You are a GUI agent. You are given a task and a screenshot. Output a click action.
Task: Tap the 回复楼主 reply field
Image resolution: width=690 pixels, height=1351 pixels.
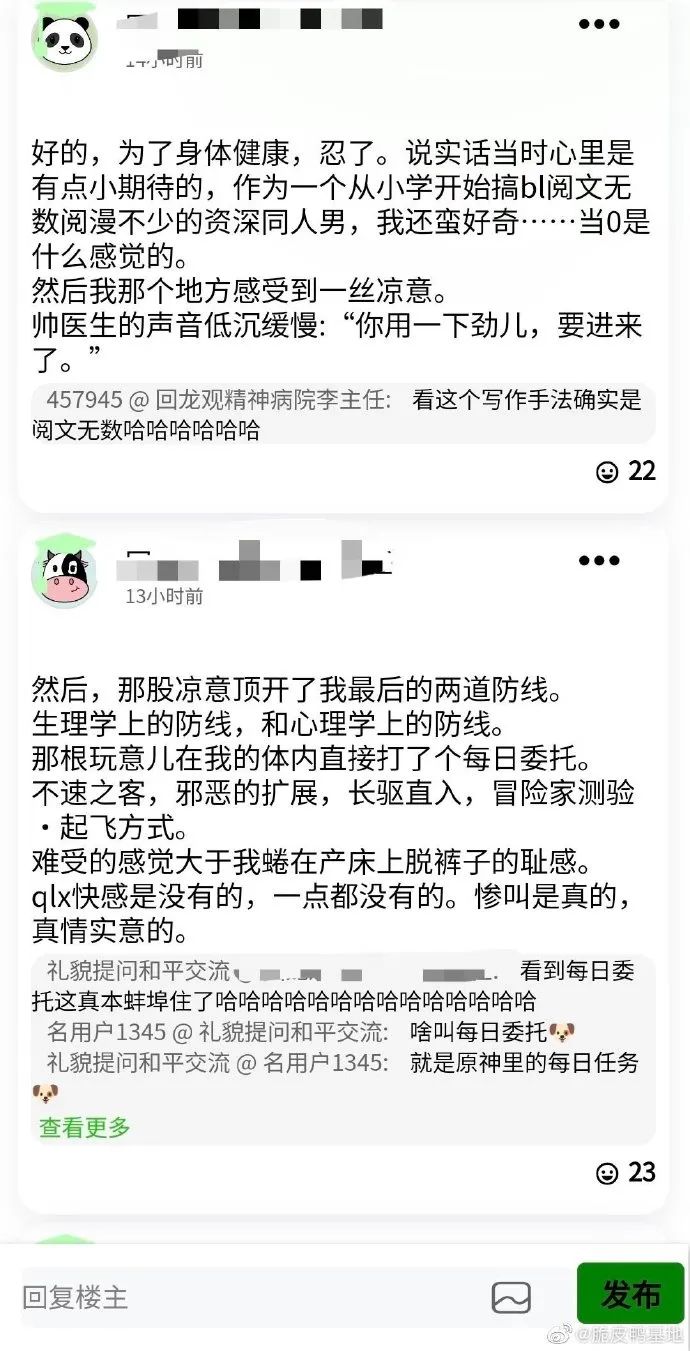click(250, 1298)
